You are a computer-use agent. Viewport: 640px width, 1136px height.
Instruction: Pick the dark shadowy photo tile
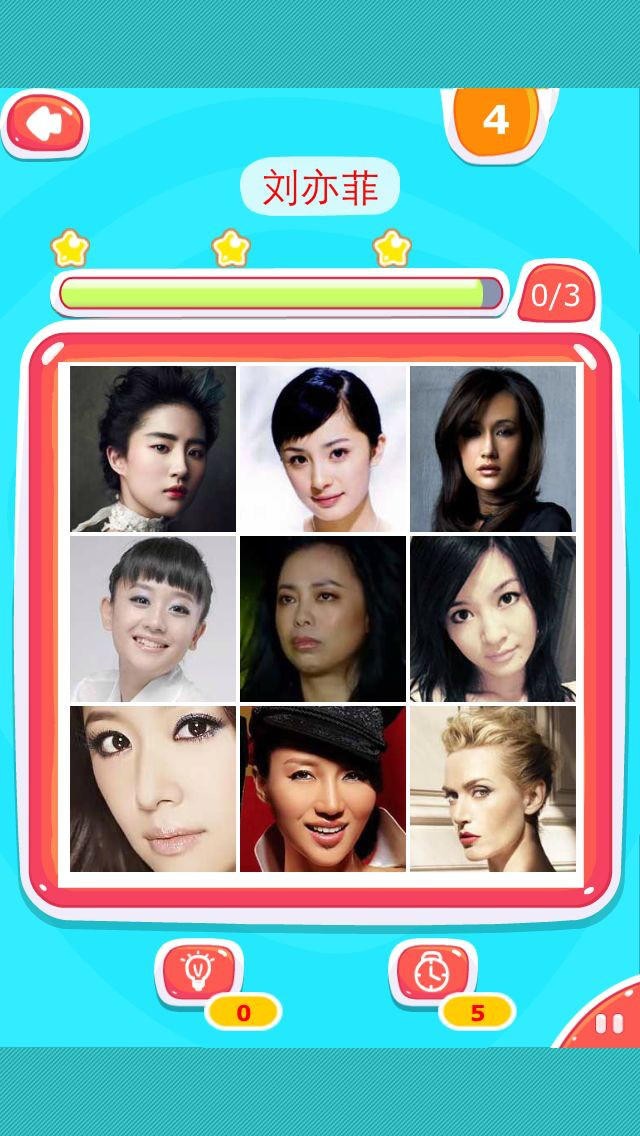click(x=323, y=618)
